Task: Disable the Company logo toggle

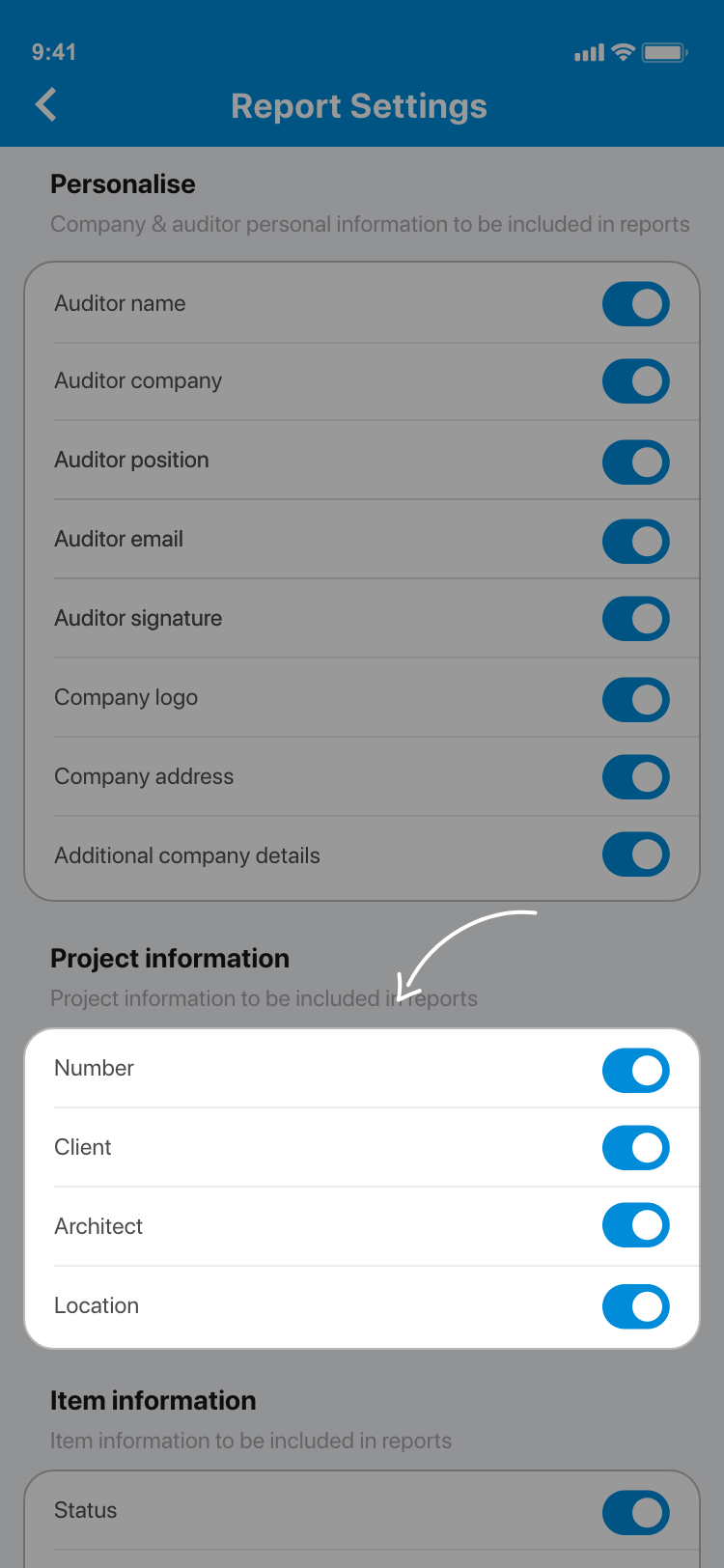Action: (635, 699)
